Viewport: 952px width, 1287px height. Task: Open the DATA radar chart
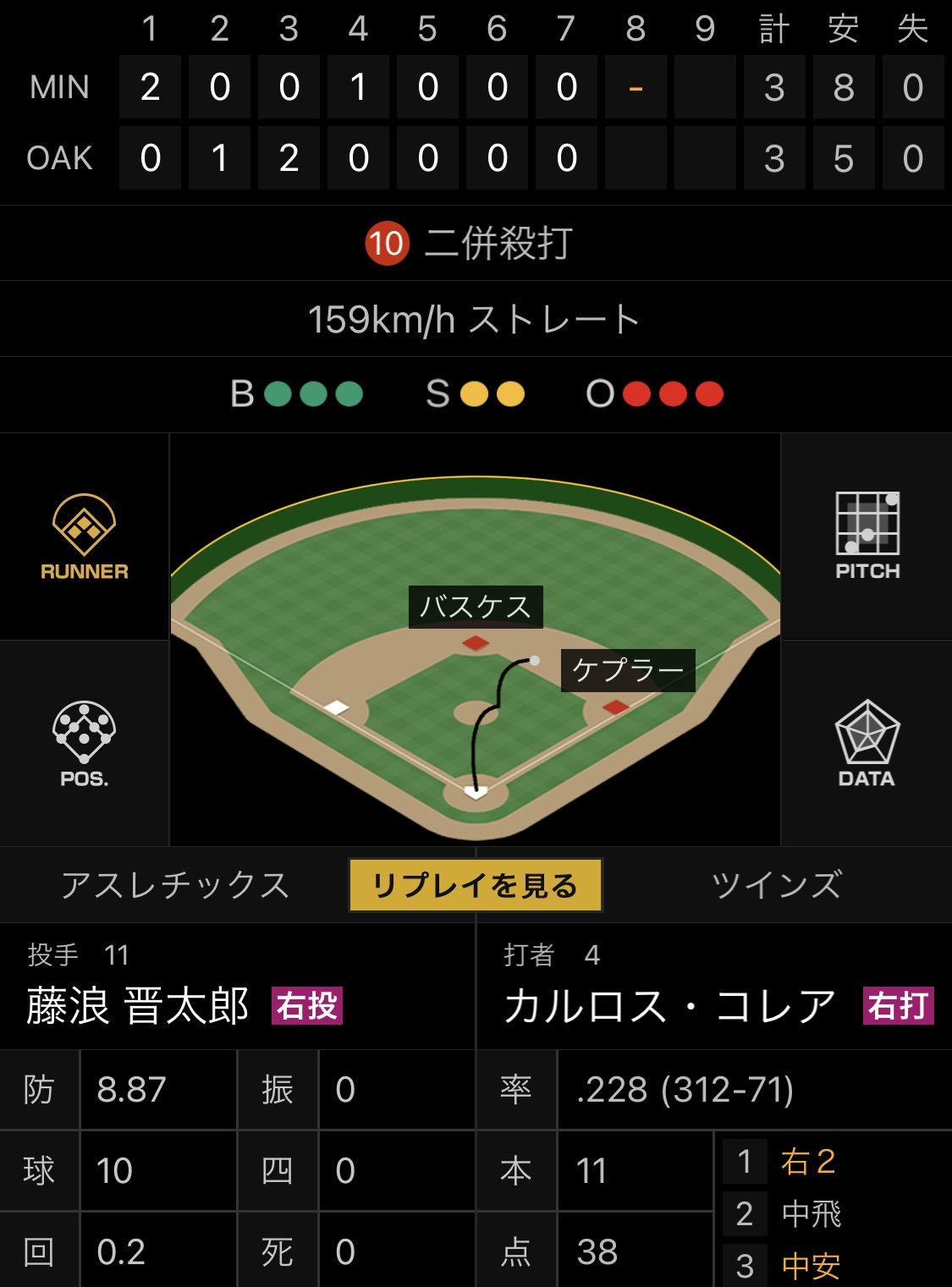click(867, 744)
